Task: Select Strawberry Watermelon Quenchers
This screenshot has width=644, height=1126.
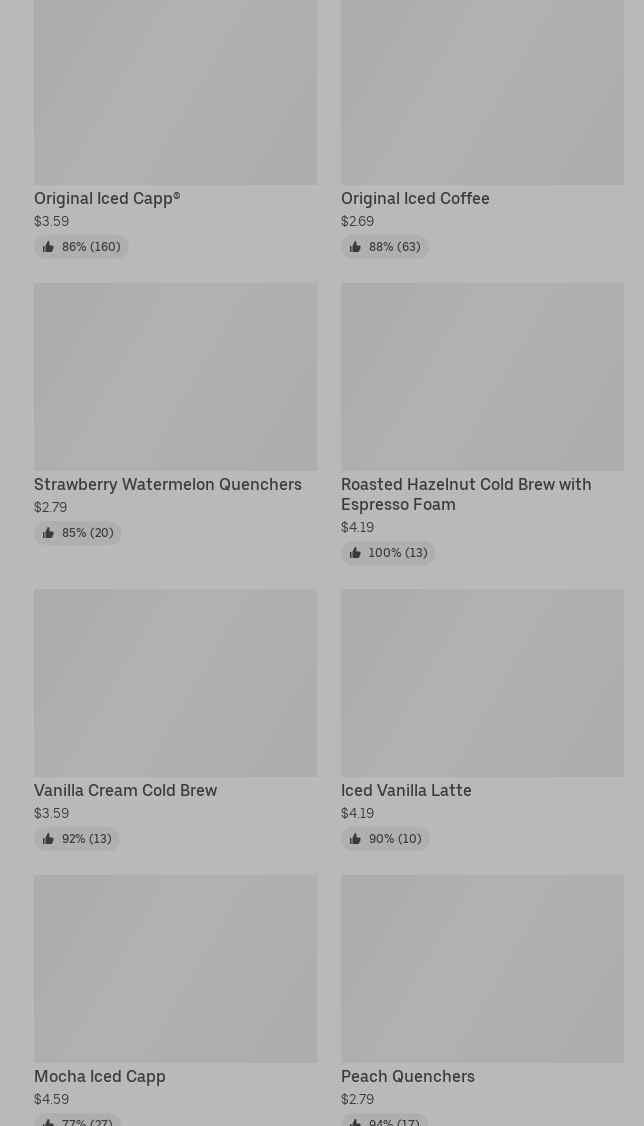Action: pos(175,414)
